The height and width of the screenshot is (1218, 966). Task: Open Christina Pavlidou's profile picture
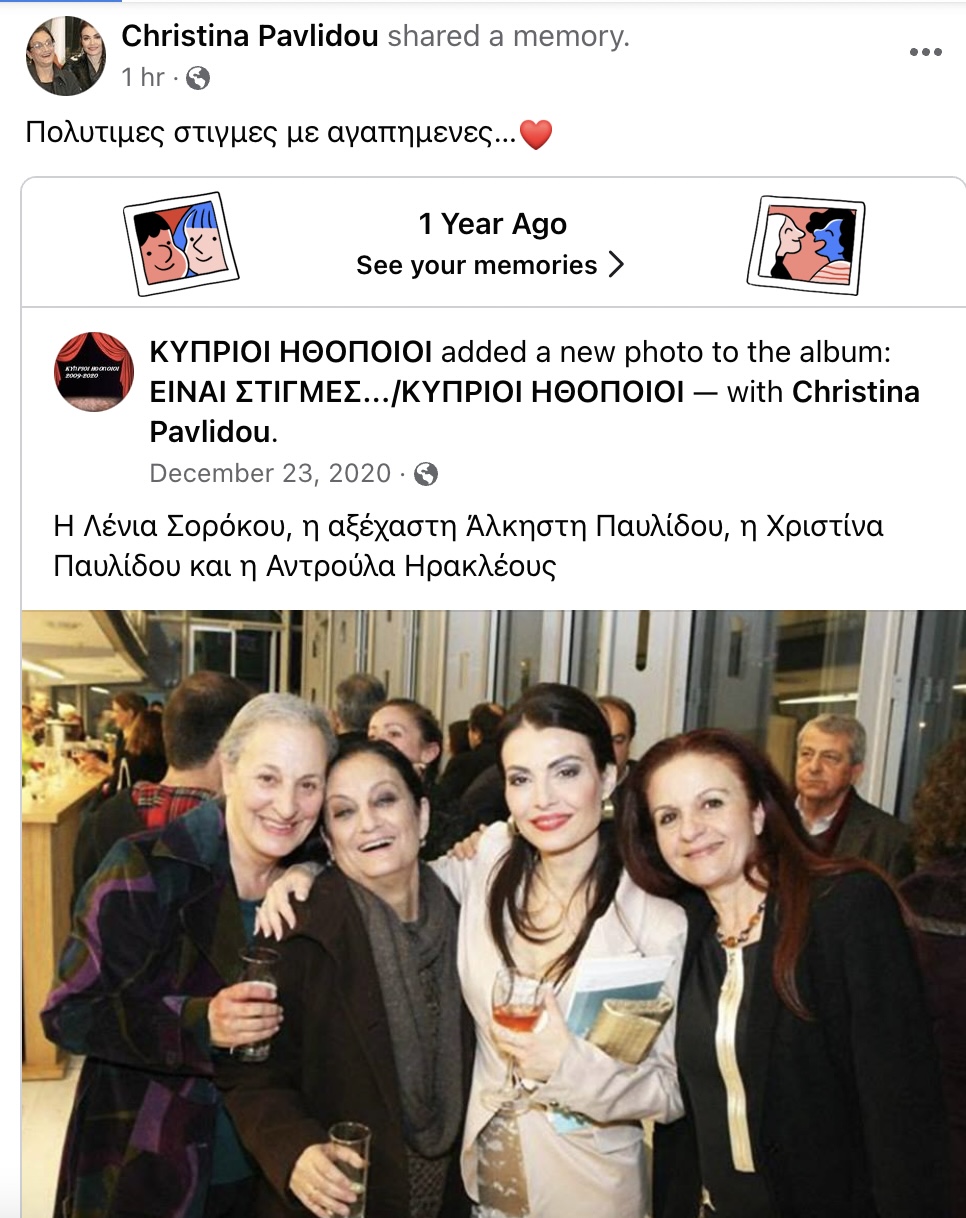65,56
